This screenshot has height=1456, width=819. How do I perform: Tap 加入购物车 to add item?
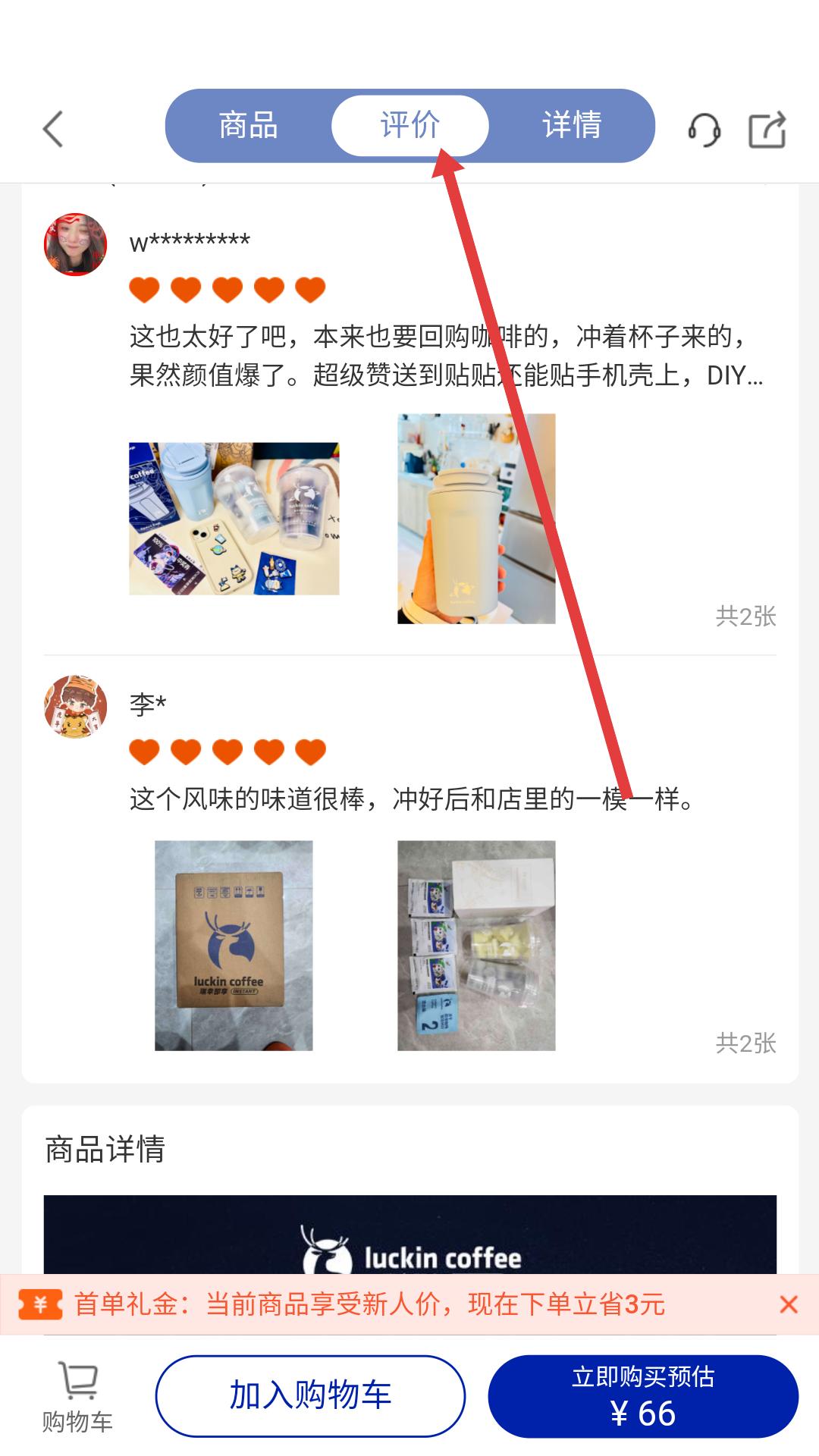click(x=310, y=1395)
